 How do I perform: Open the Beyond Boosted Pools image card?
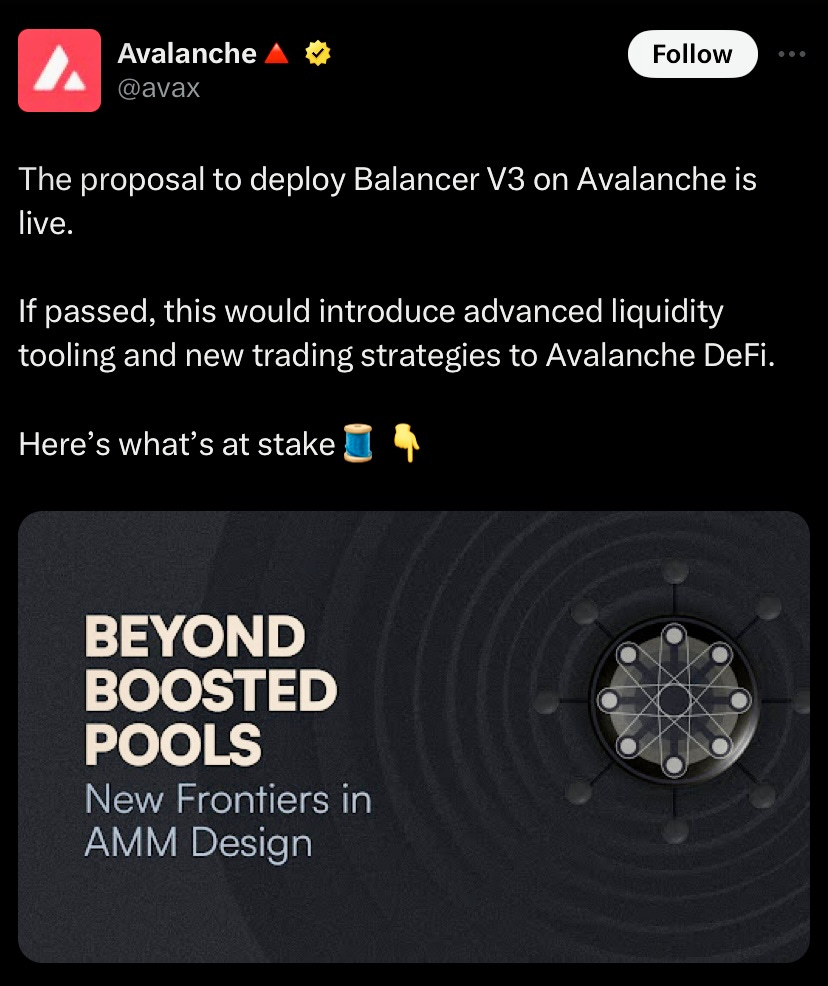413,736
